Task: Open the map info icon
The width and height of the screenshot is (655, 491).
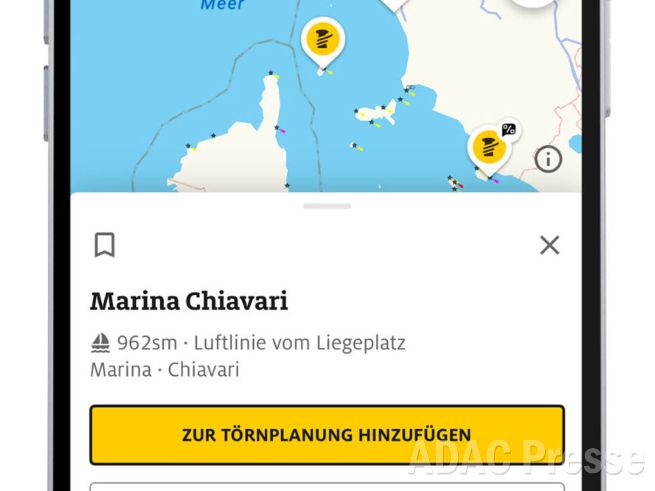Action: [x=549, y=158]
